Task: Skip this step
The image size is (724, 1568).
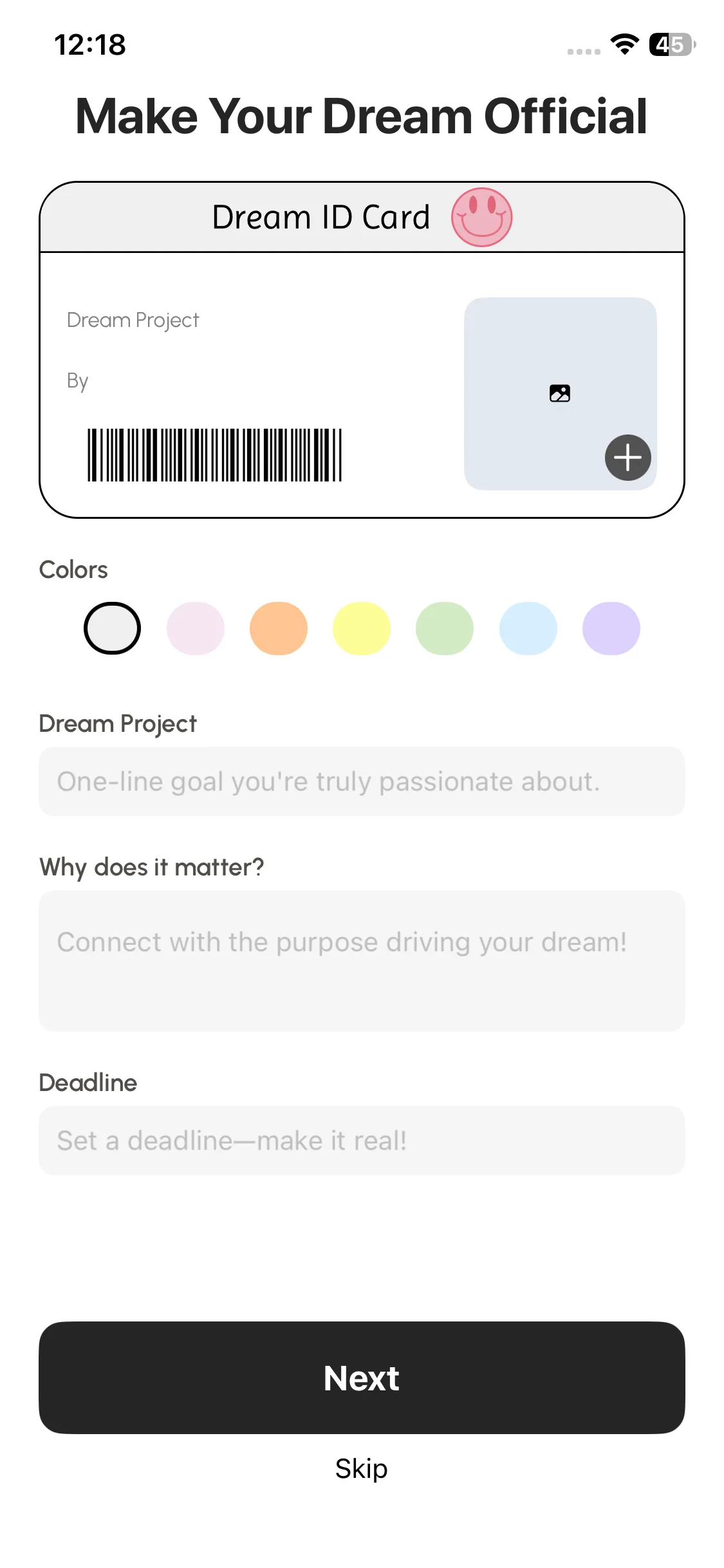Action: [x=362, y=1469]
